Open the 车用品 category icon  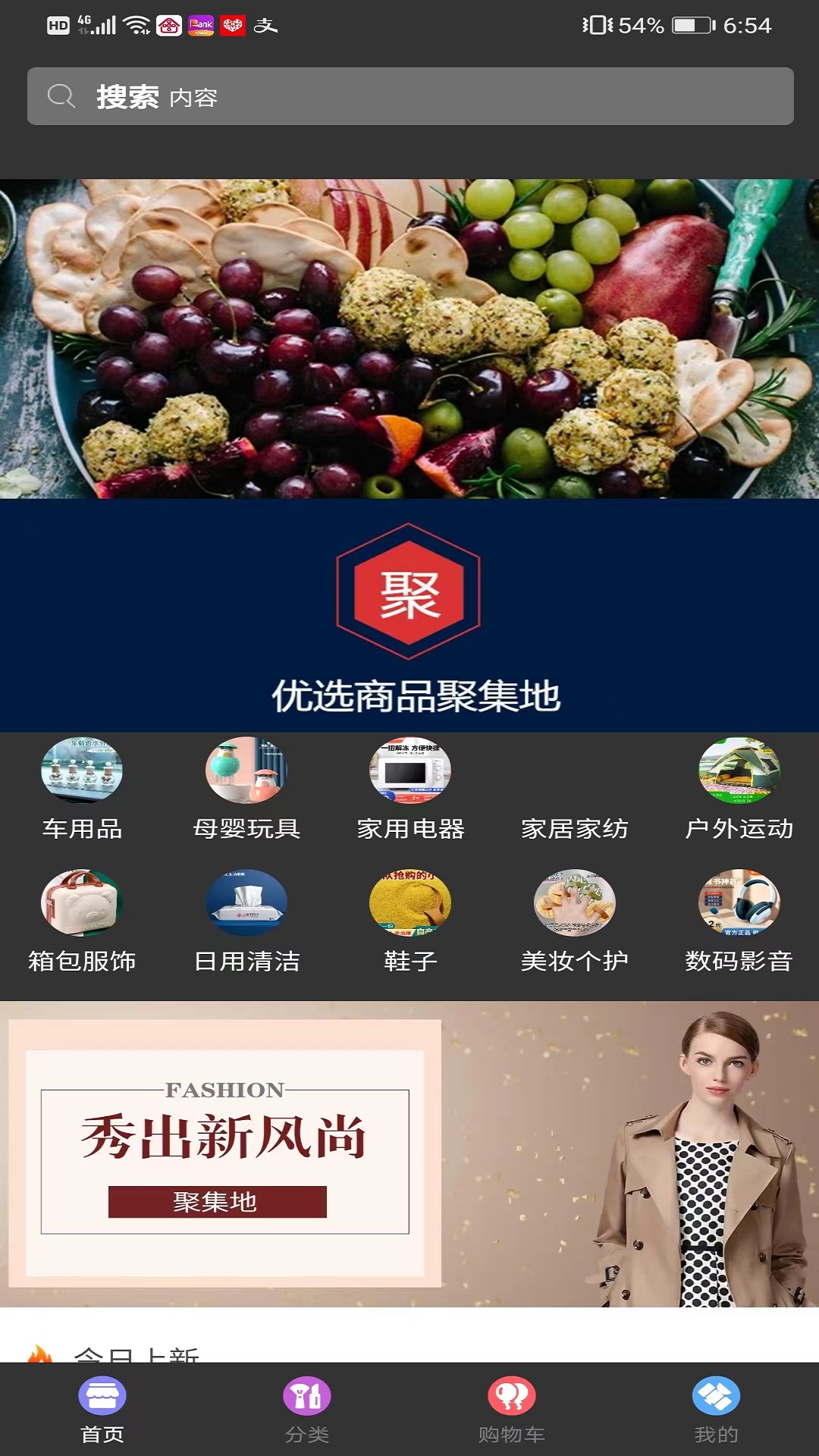[x=83, y=772]
